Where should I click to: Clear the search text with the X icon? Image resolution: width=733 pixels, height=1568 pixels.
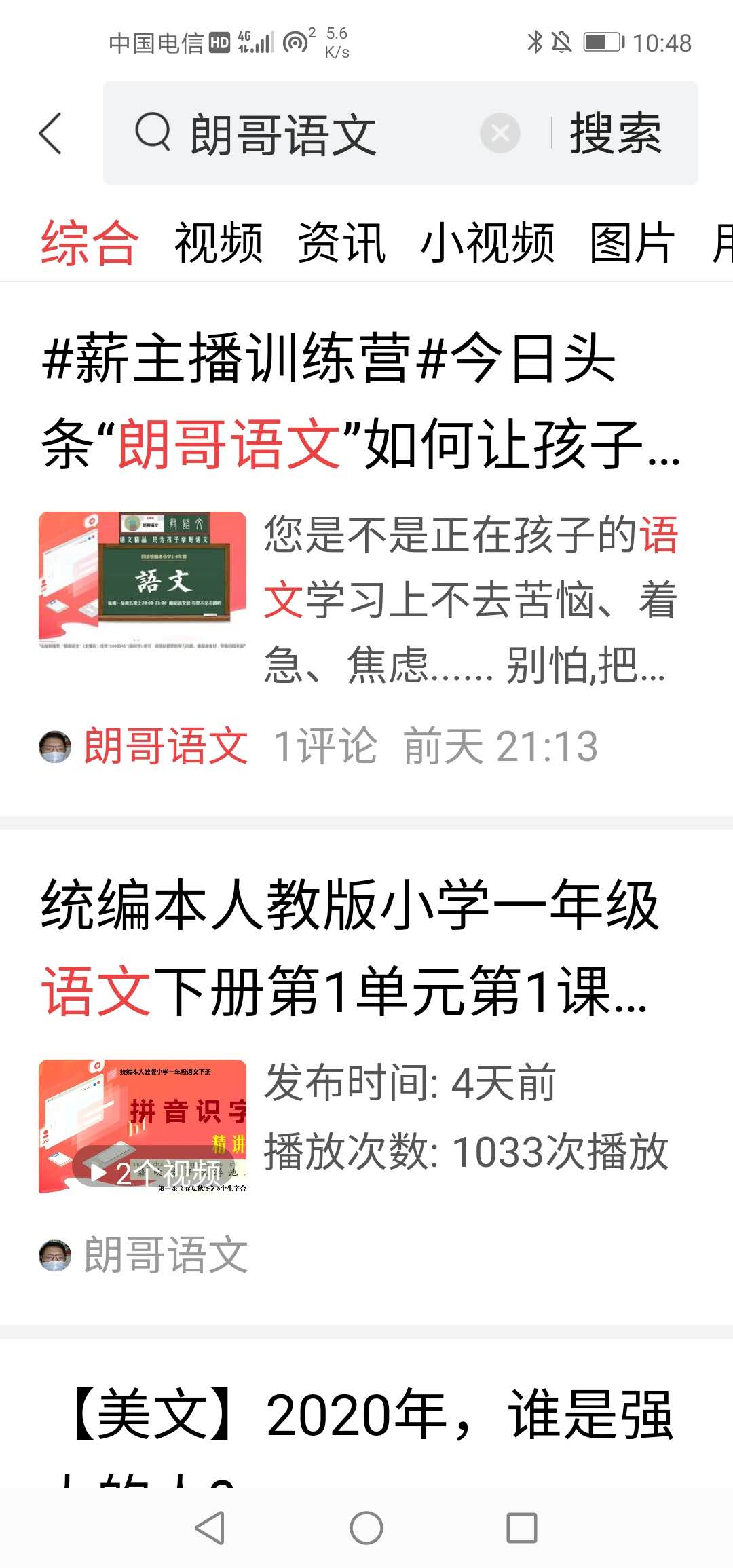point(500,133)
